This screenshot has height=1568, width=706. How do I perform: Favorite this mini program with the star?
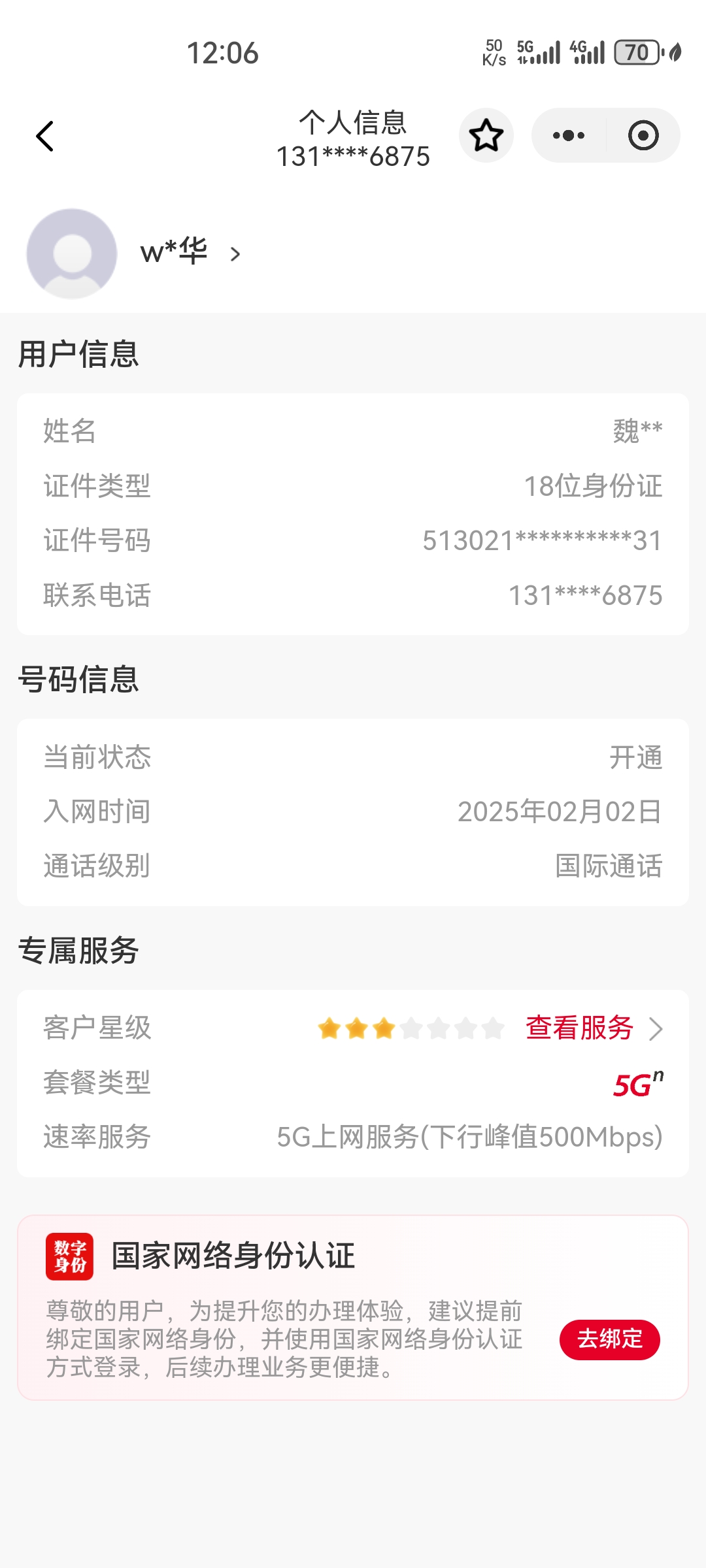tap(486, 135)
